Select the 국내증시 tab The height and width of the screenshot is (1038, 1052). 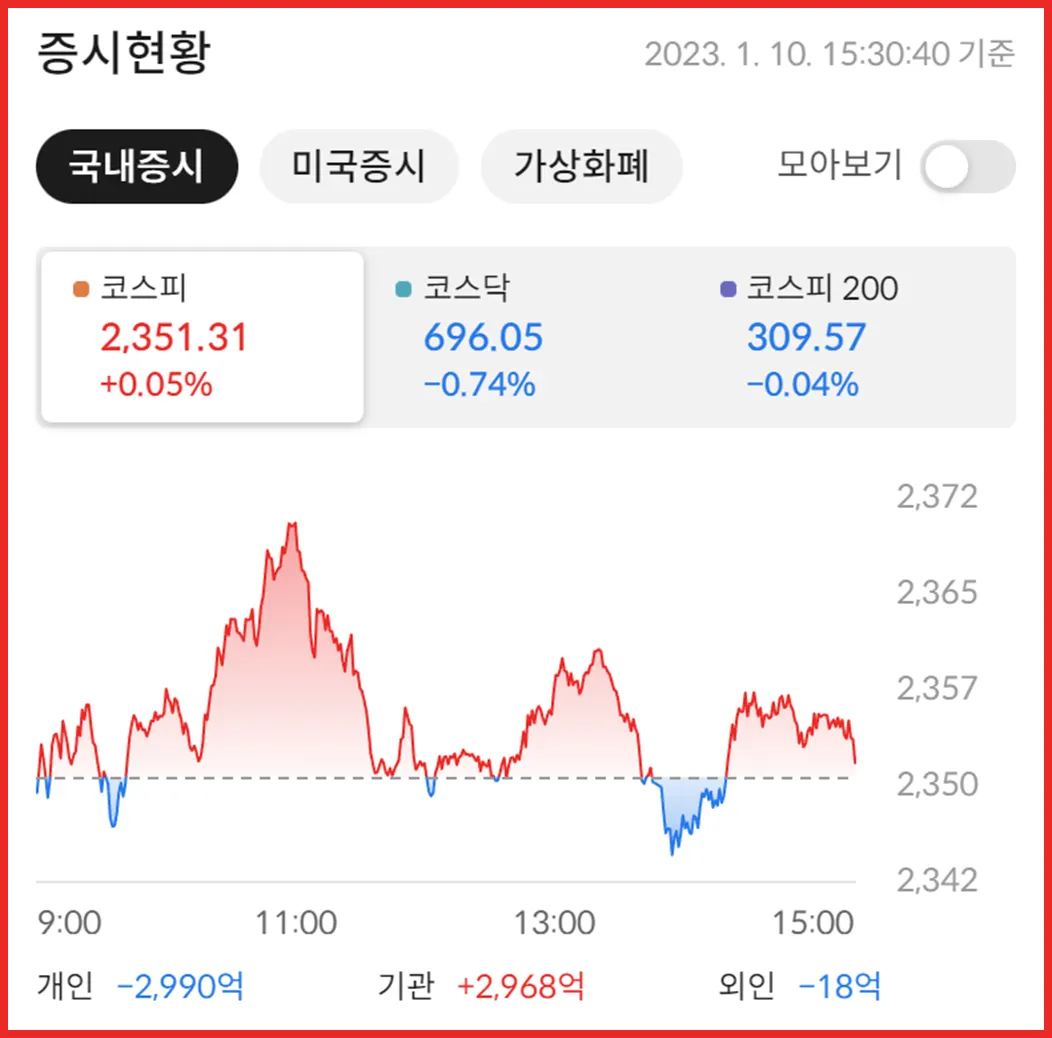click(x=137, y=166)
